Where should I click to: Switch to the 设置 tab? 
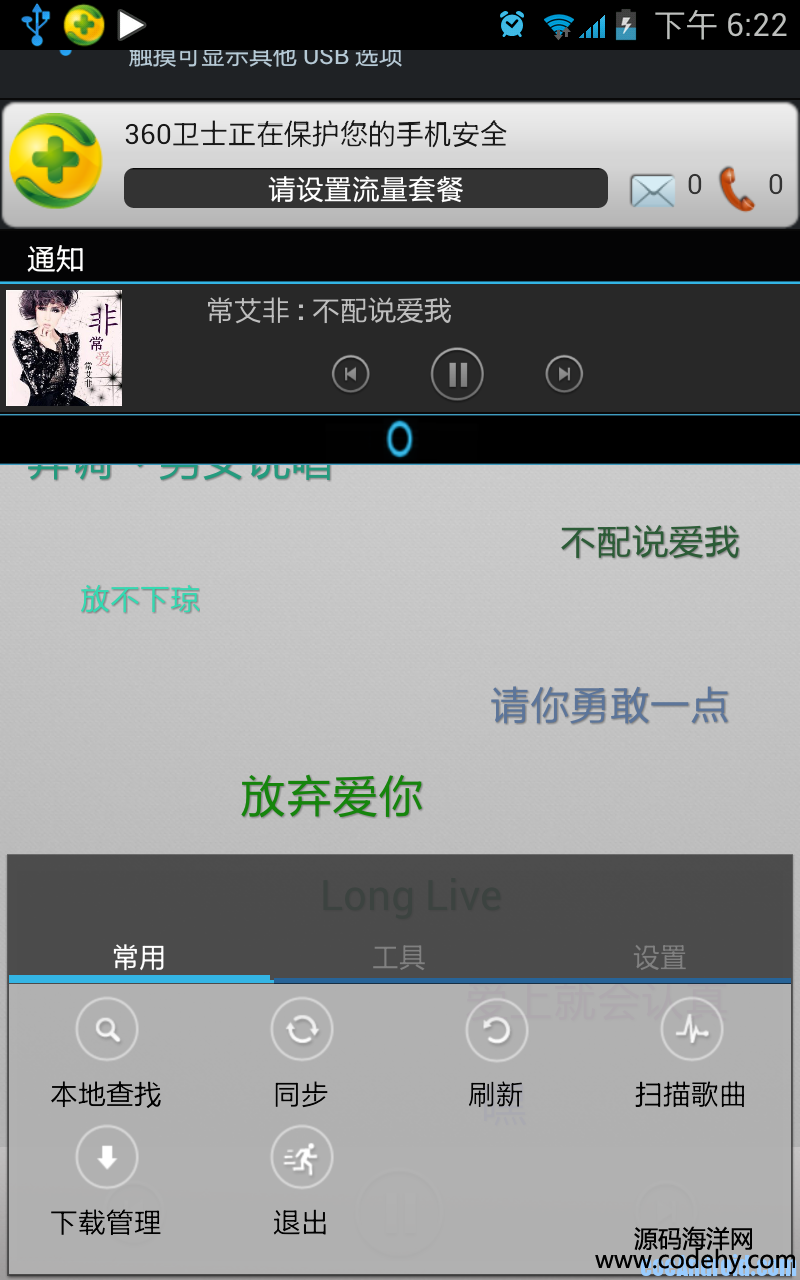[x=659, y=957]
